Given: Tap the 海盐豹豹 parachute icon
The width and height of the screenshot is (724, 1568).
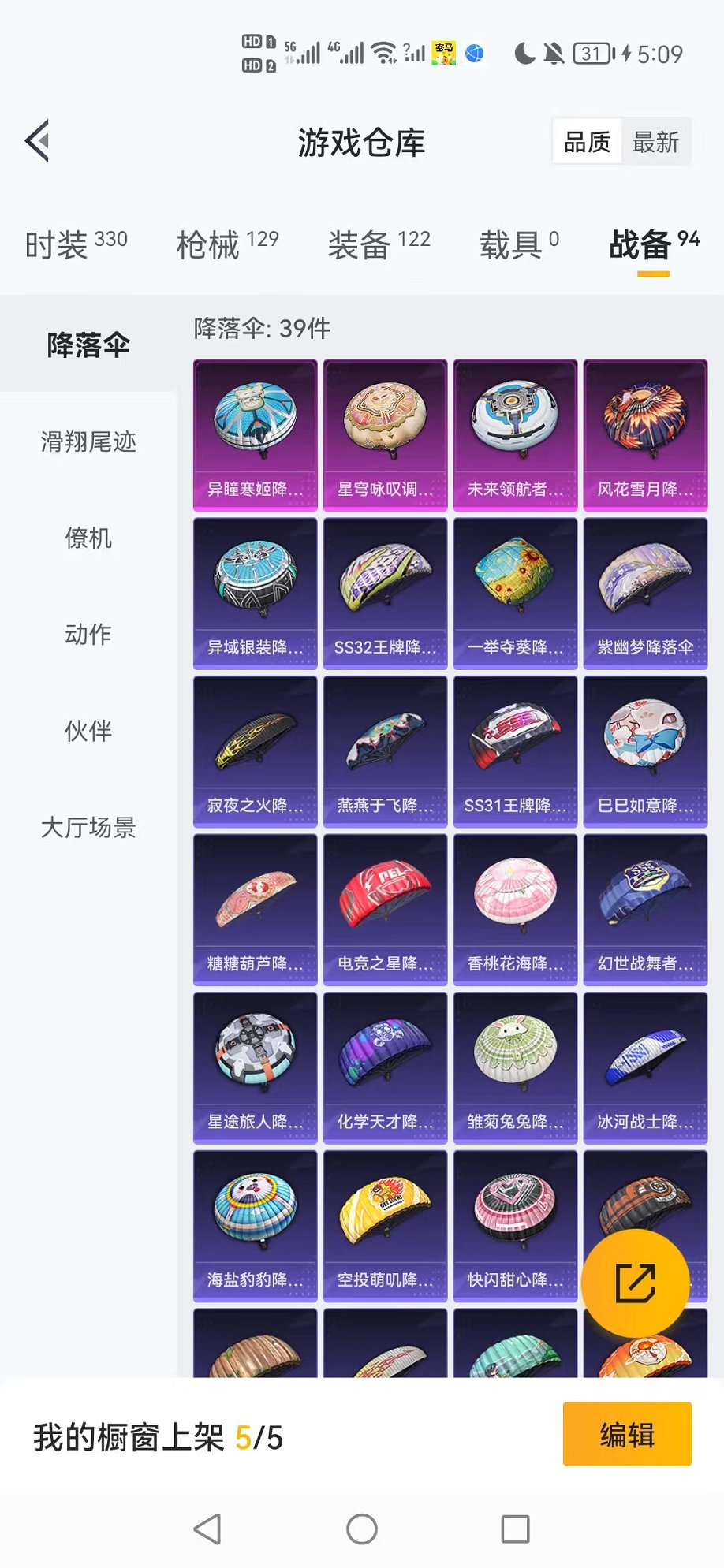Looking at the screenshot, I should (x=254, y=1214).
